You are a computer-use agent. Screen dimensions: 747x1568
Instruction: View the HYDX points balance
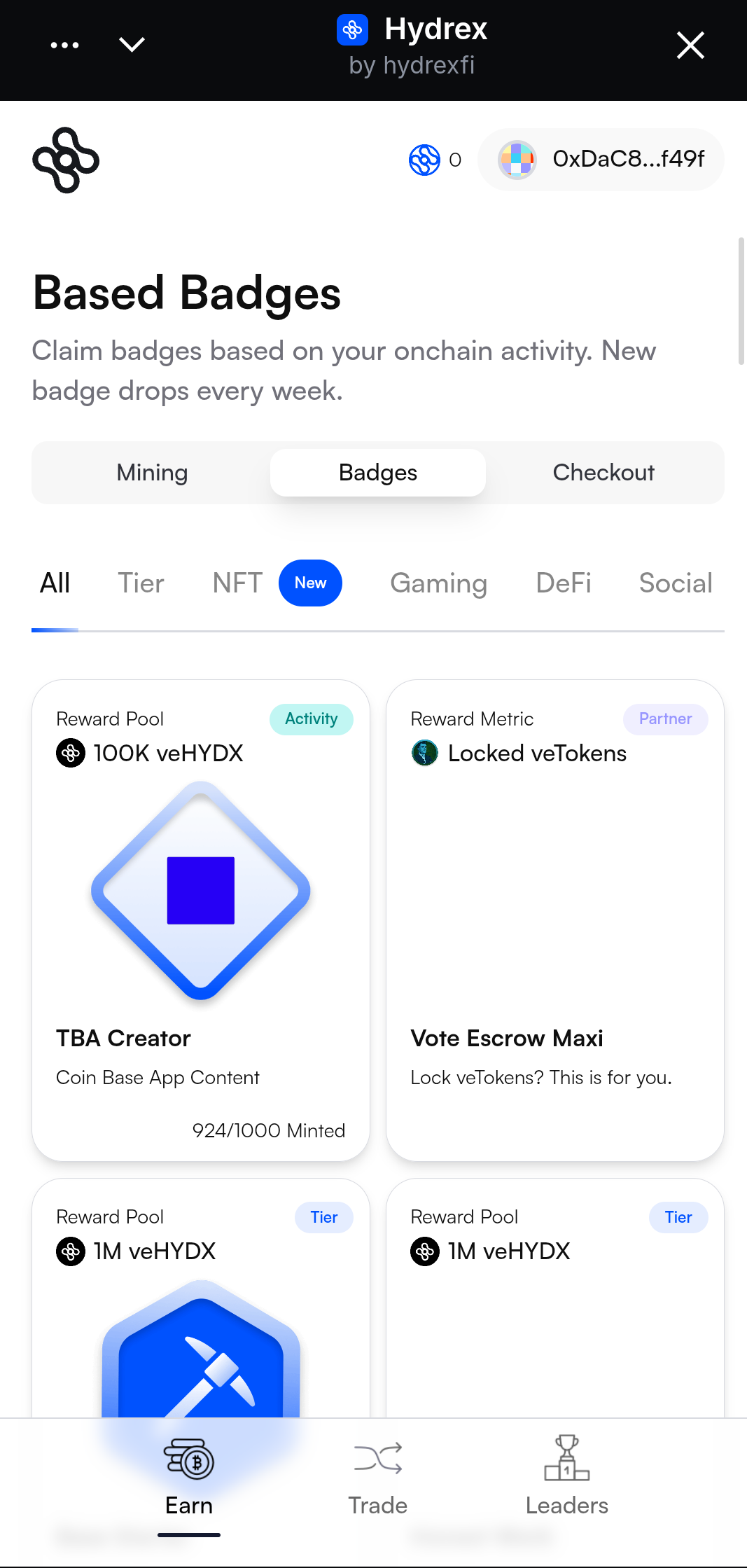click(x=435, y=160)
